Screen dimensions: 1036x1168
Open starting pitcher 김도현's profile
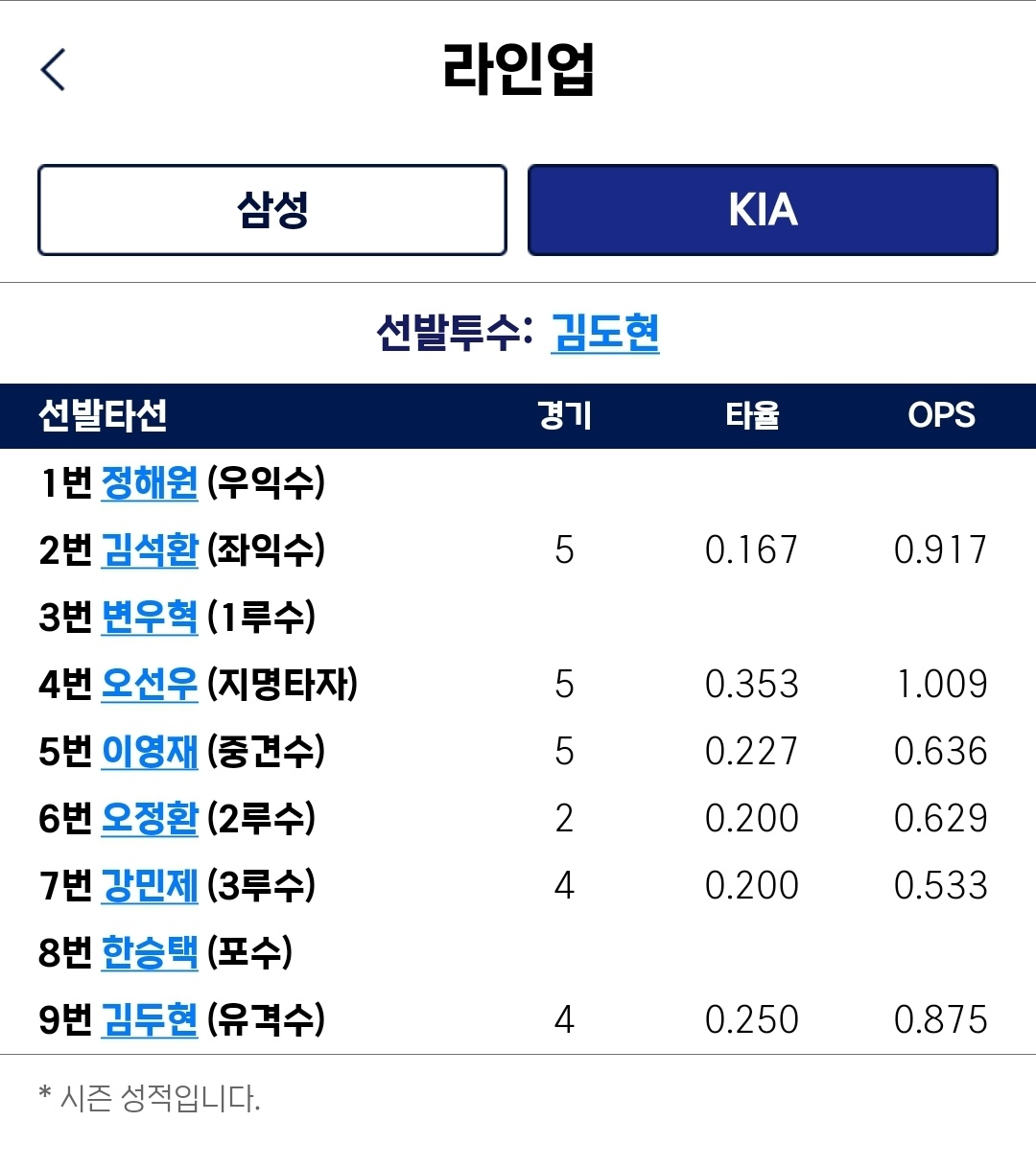(604, 333)
